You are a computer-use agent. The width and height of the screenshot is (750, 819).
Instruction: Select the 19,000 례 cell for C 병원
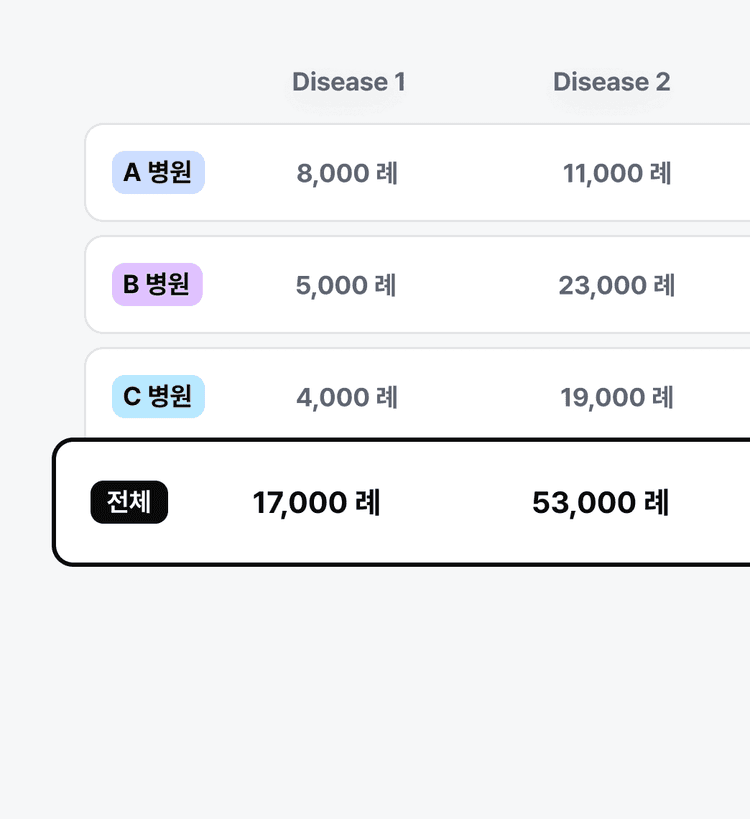[617, 396]
